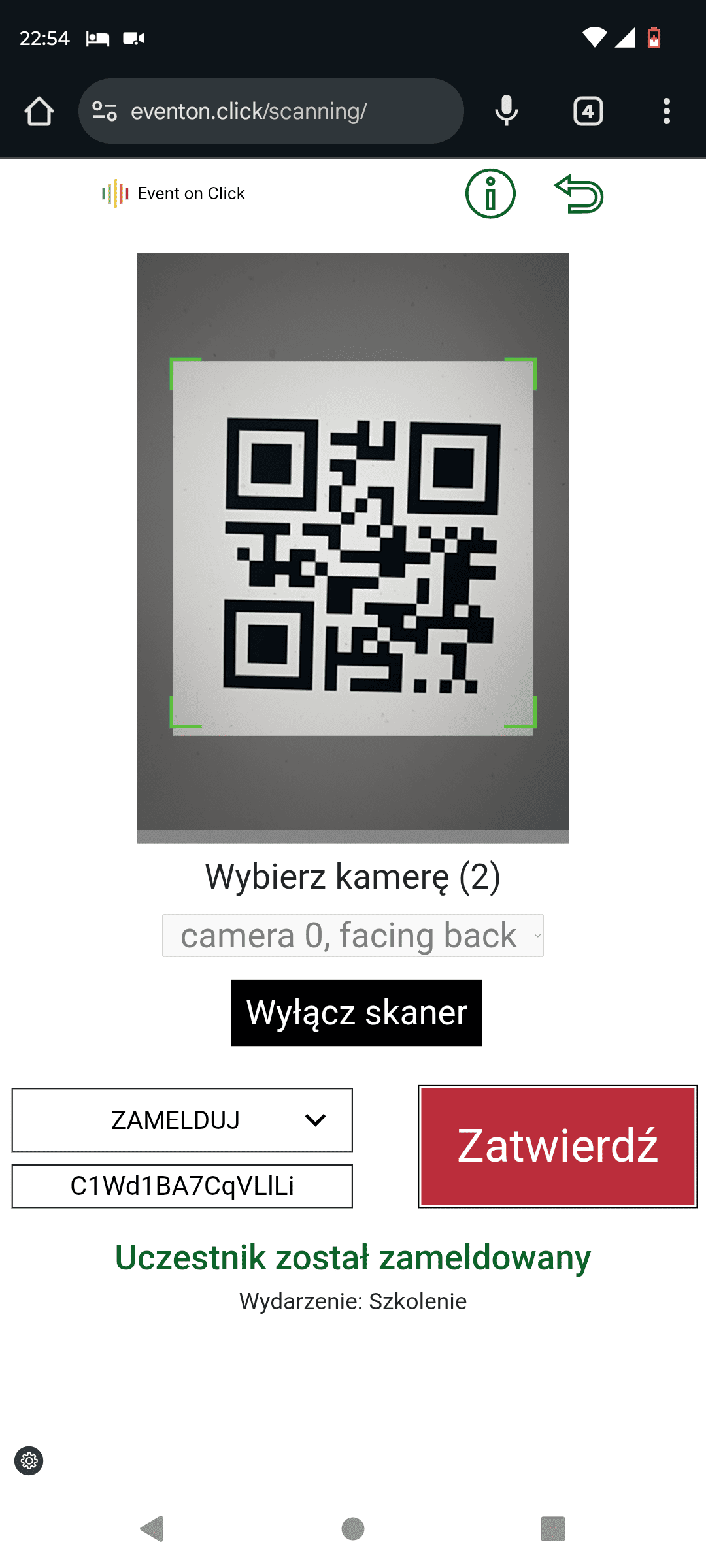Tap the green return arrow icon
Screen dimensions: 706x1568
[x=579, y=193]
